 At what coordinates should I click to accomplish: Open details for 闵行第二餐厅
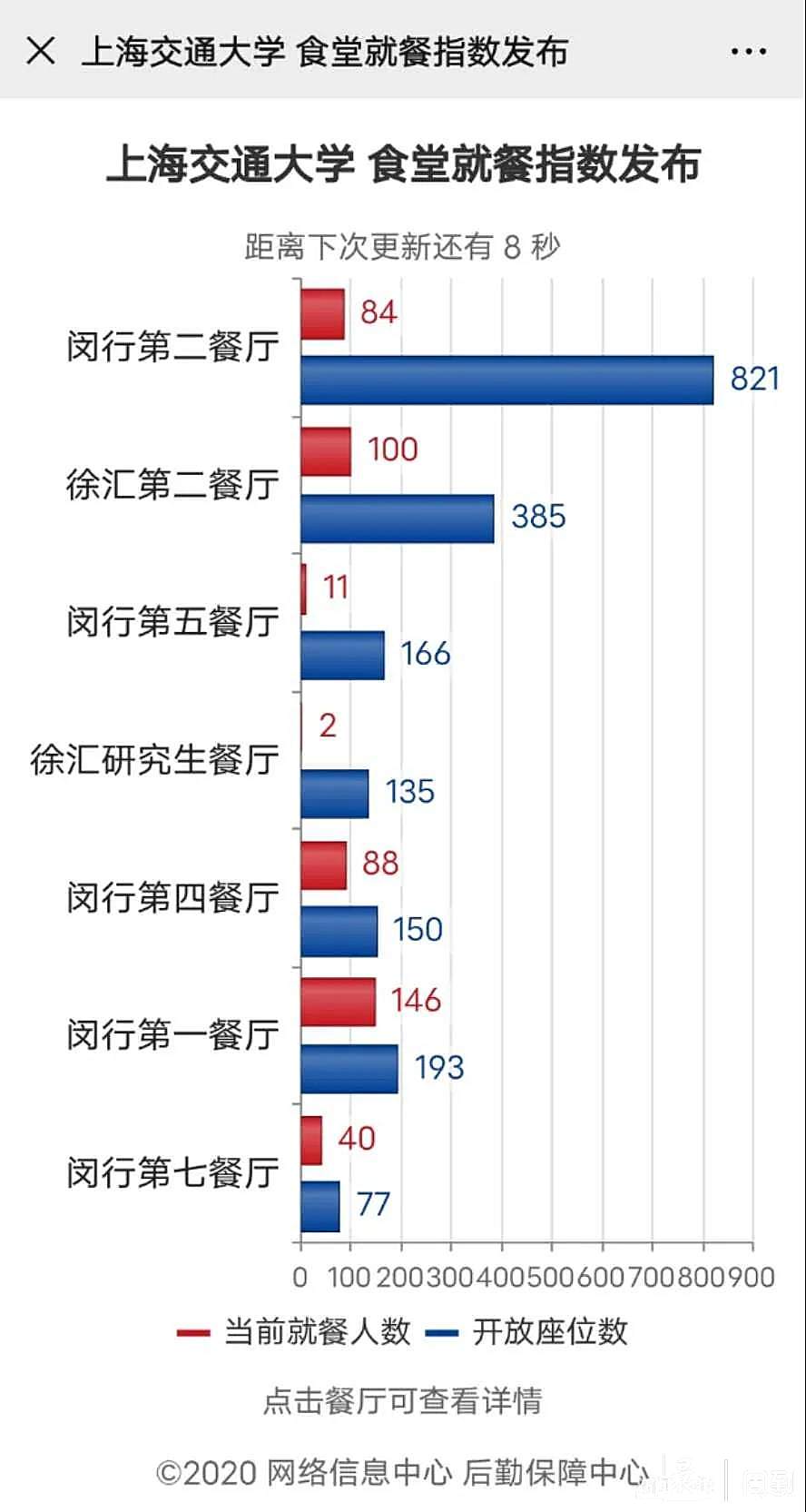coord(172,347)
